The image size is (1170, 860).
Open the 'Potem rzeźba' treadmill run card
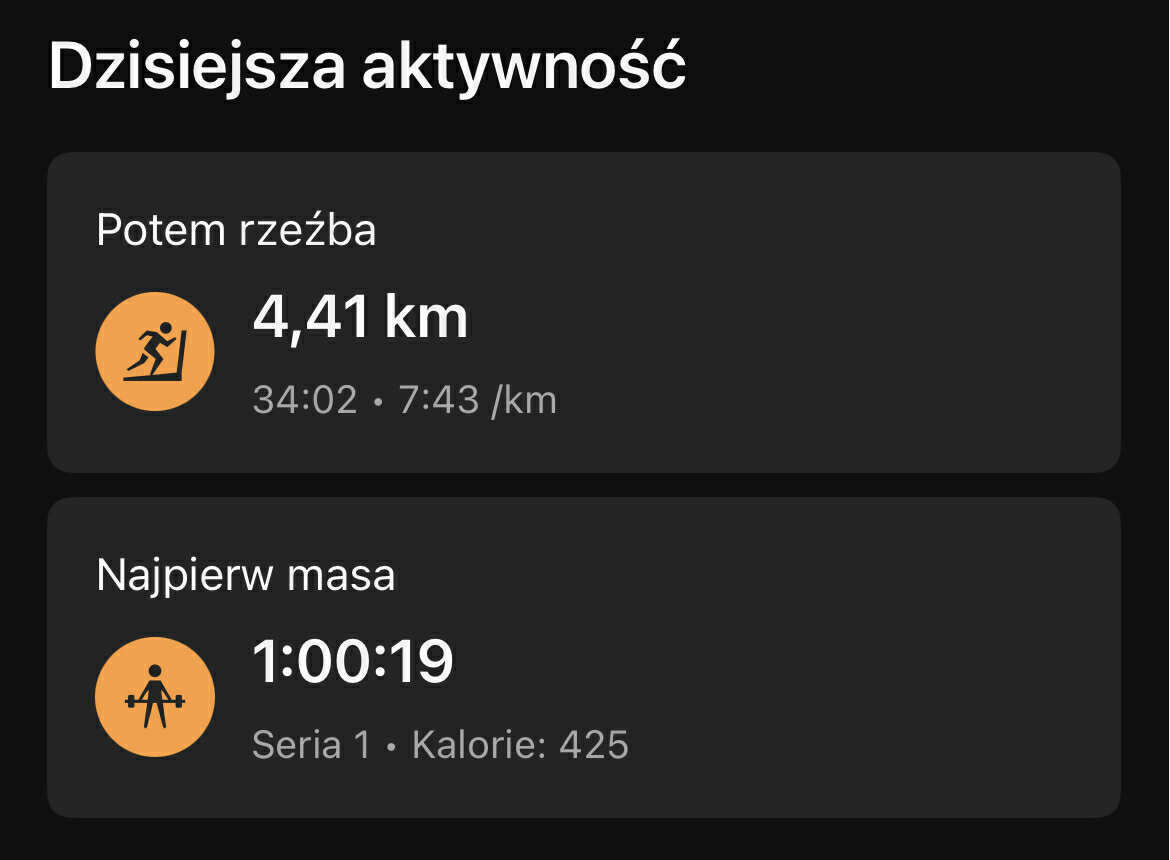point(584,312)
